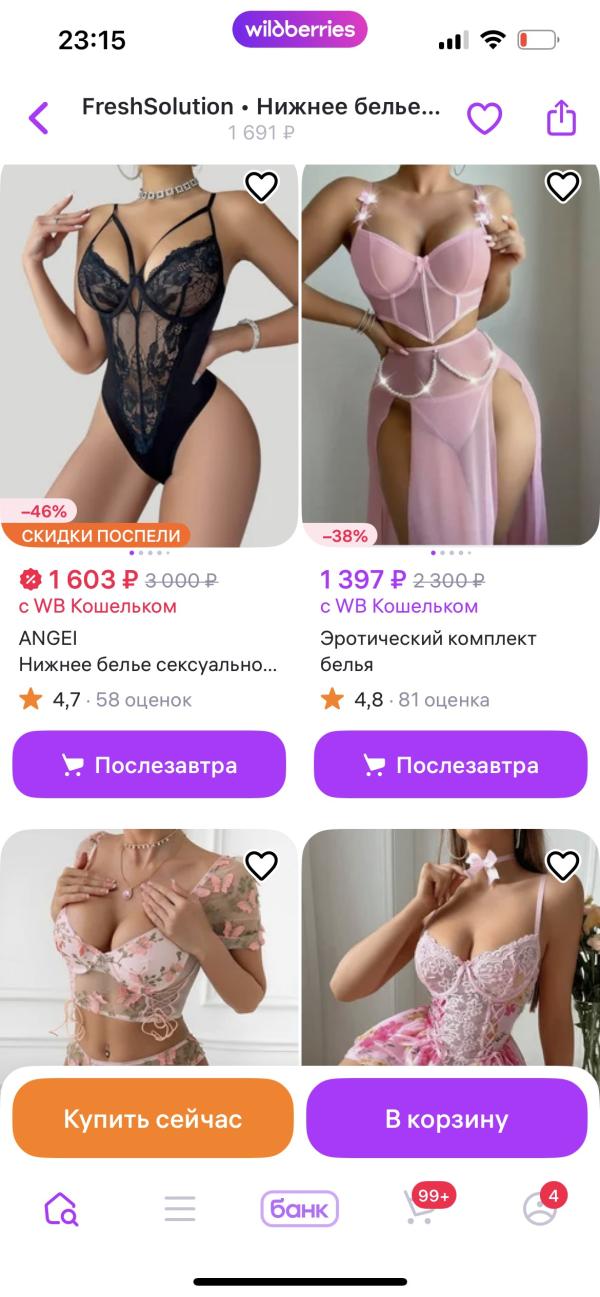Like the floral butterfly set card
Image resolution: width=600 pixels, height=1297 pixels.
(x=261, y=866)
